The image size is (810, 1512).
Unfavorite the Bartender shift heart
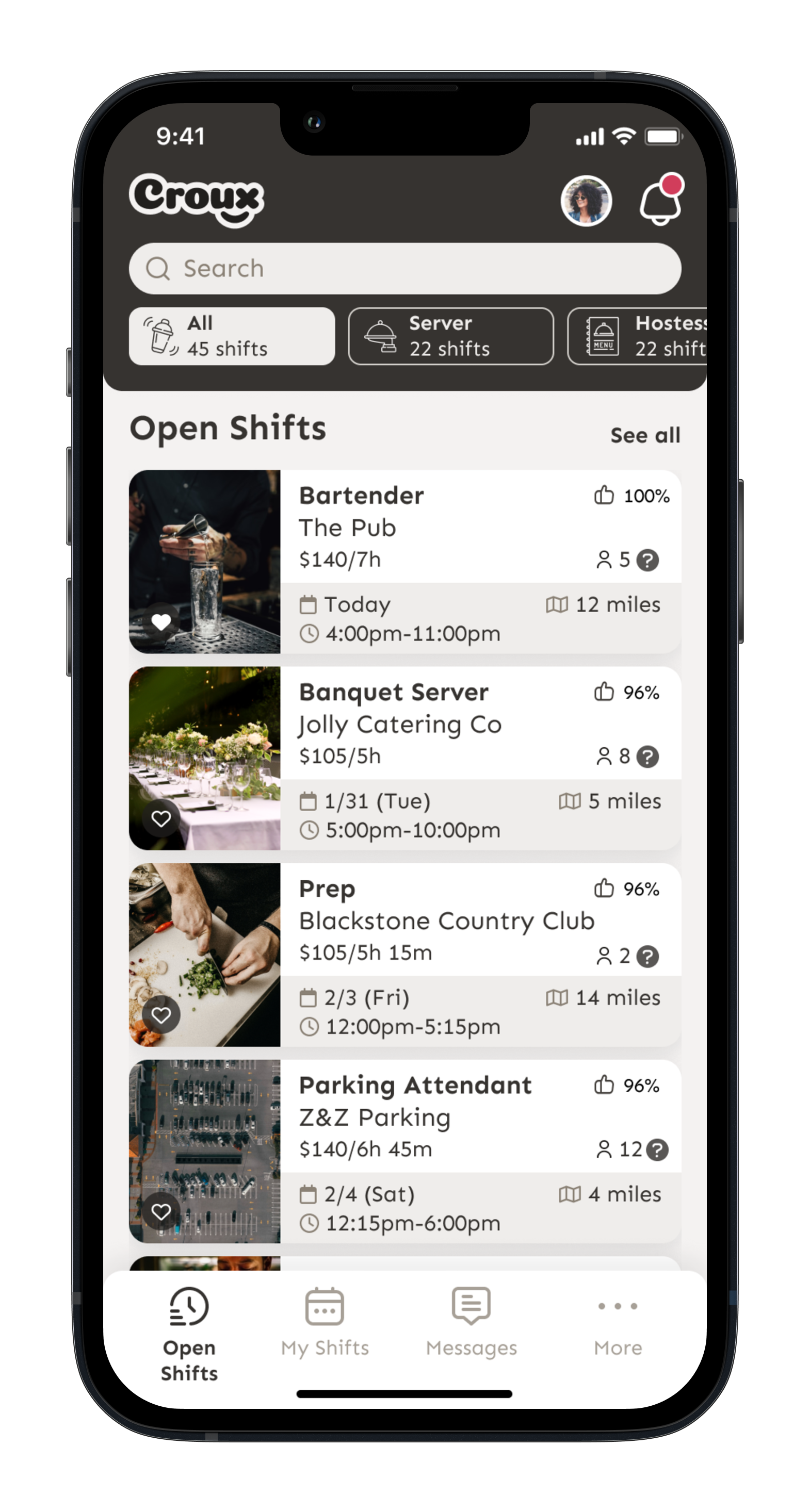pos(161,621)
